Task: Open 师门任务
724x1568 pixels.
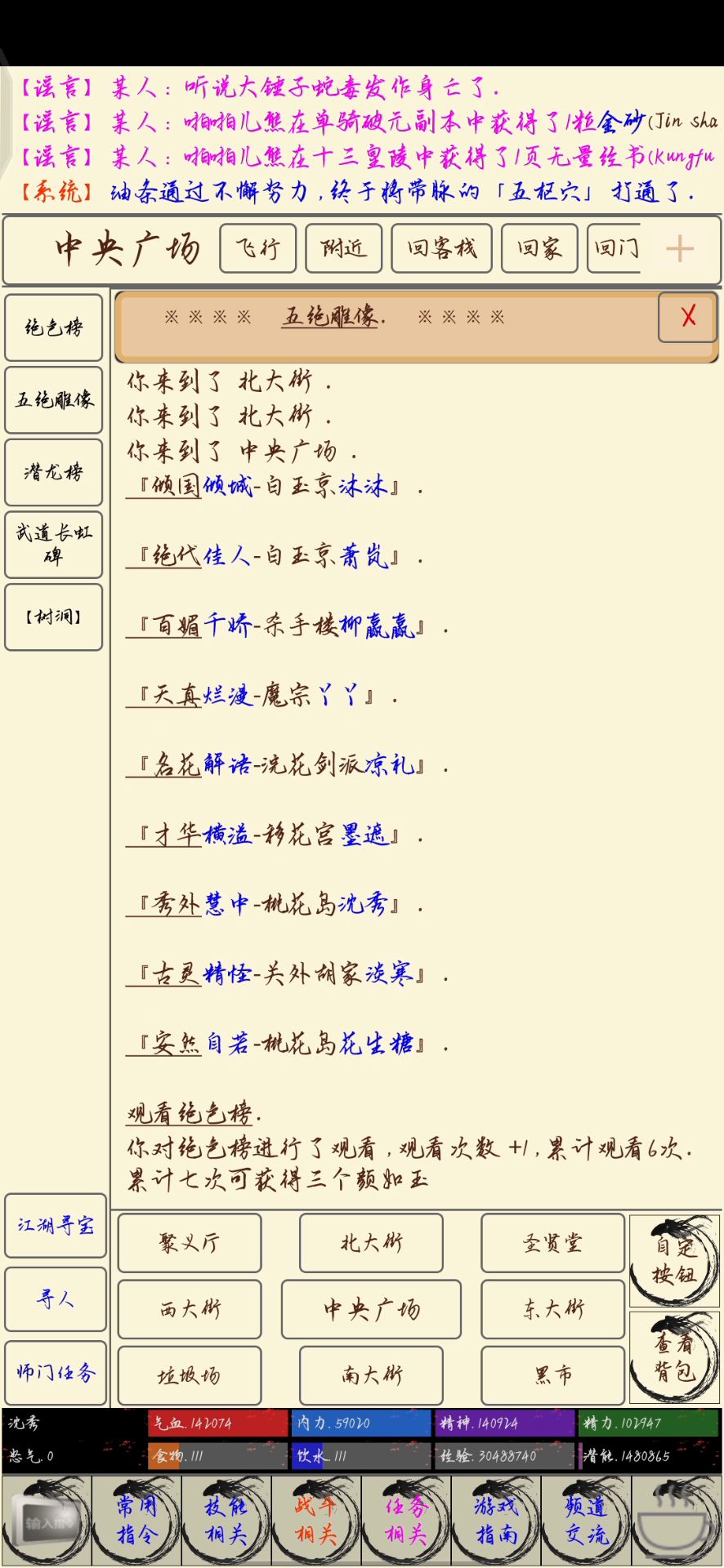Action: [56, 1373]
